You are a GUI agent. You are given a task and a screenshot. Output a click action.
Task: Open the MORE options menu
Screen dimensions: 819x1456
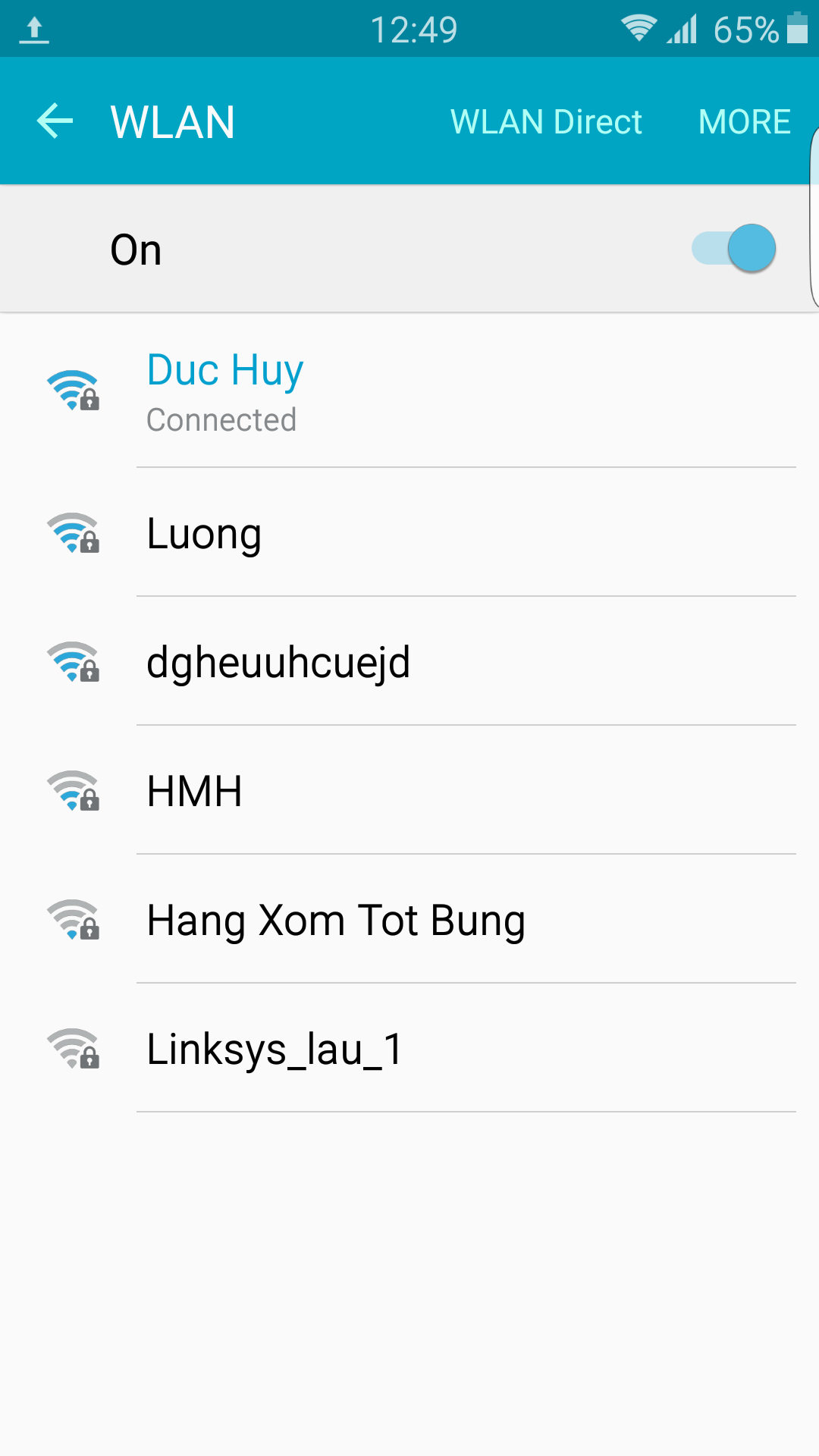(744, 121)
